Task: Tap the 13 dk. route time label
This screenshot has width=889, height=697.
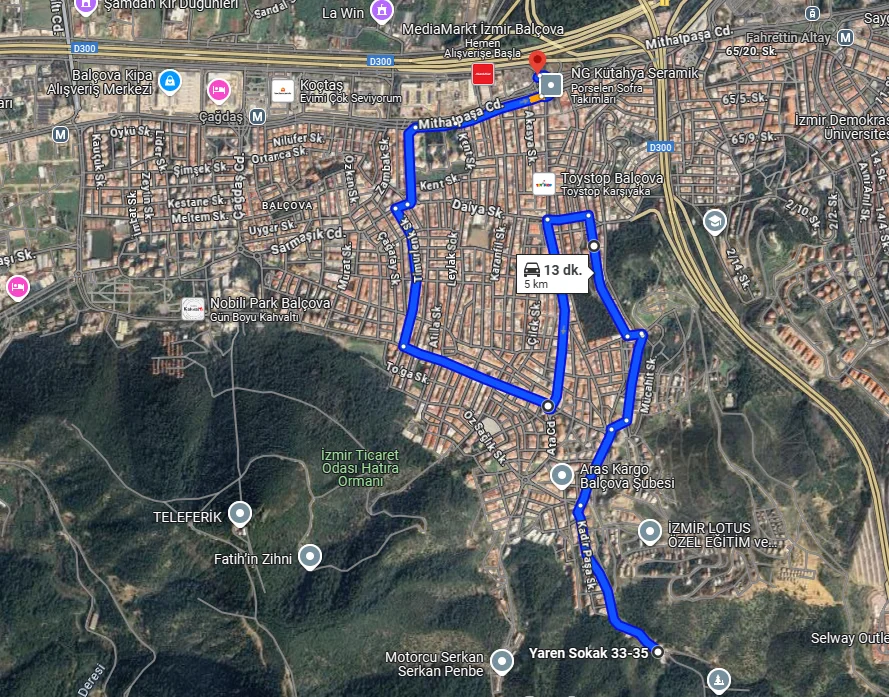Action: click(552, 274)
